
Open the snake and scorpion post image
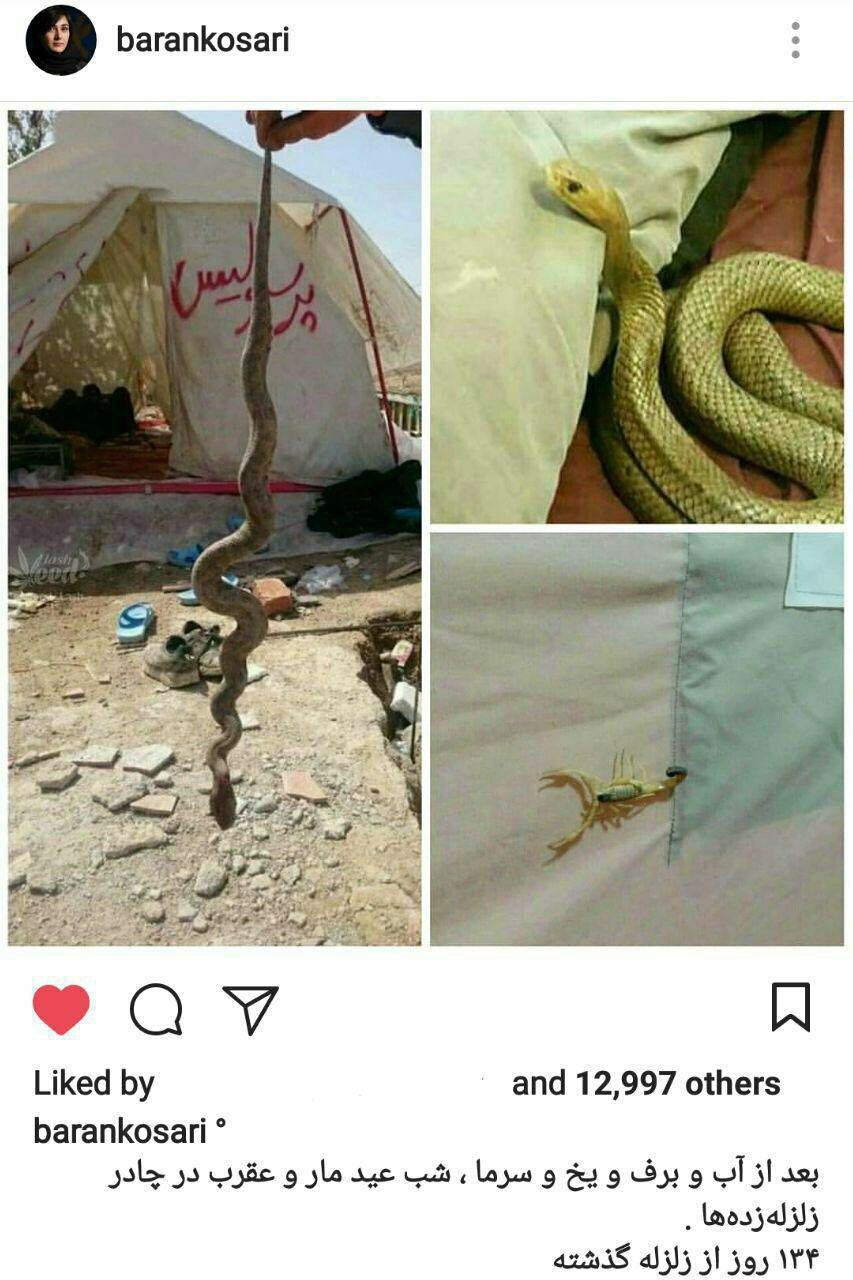point(426,527)
